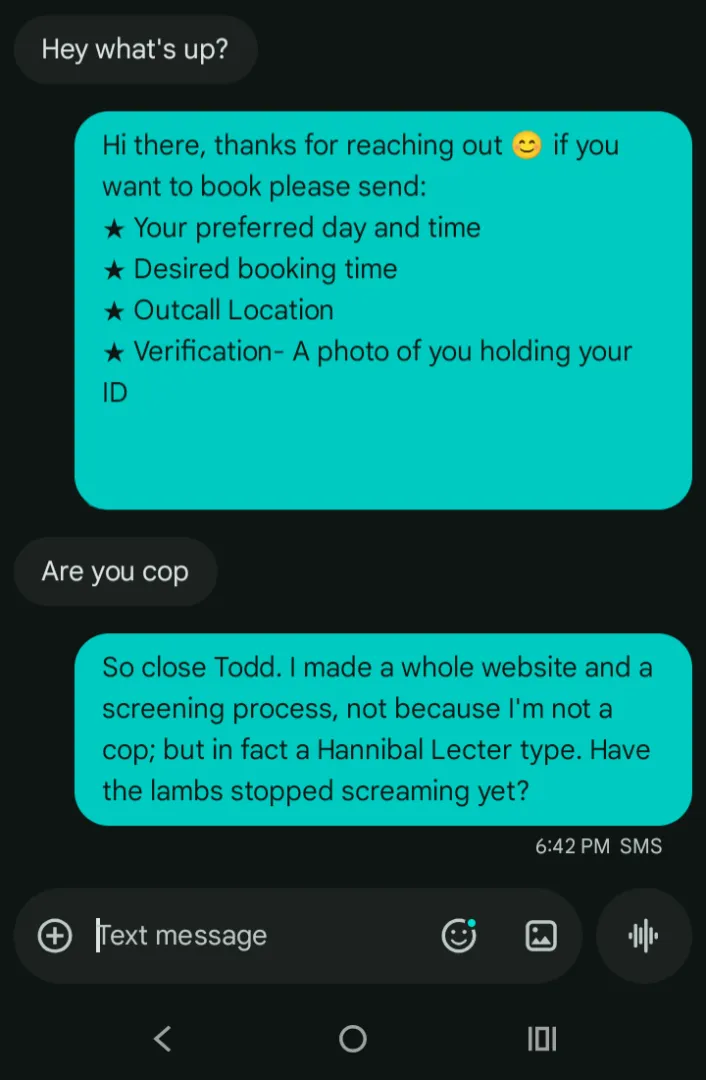Open the emoji picker
Viewport: 706px width, 1080px height.
(x=459, y=936)
